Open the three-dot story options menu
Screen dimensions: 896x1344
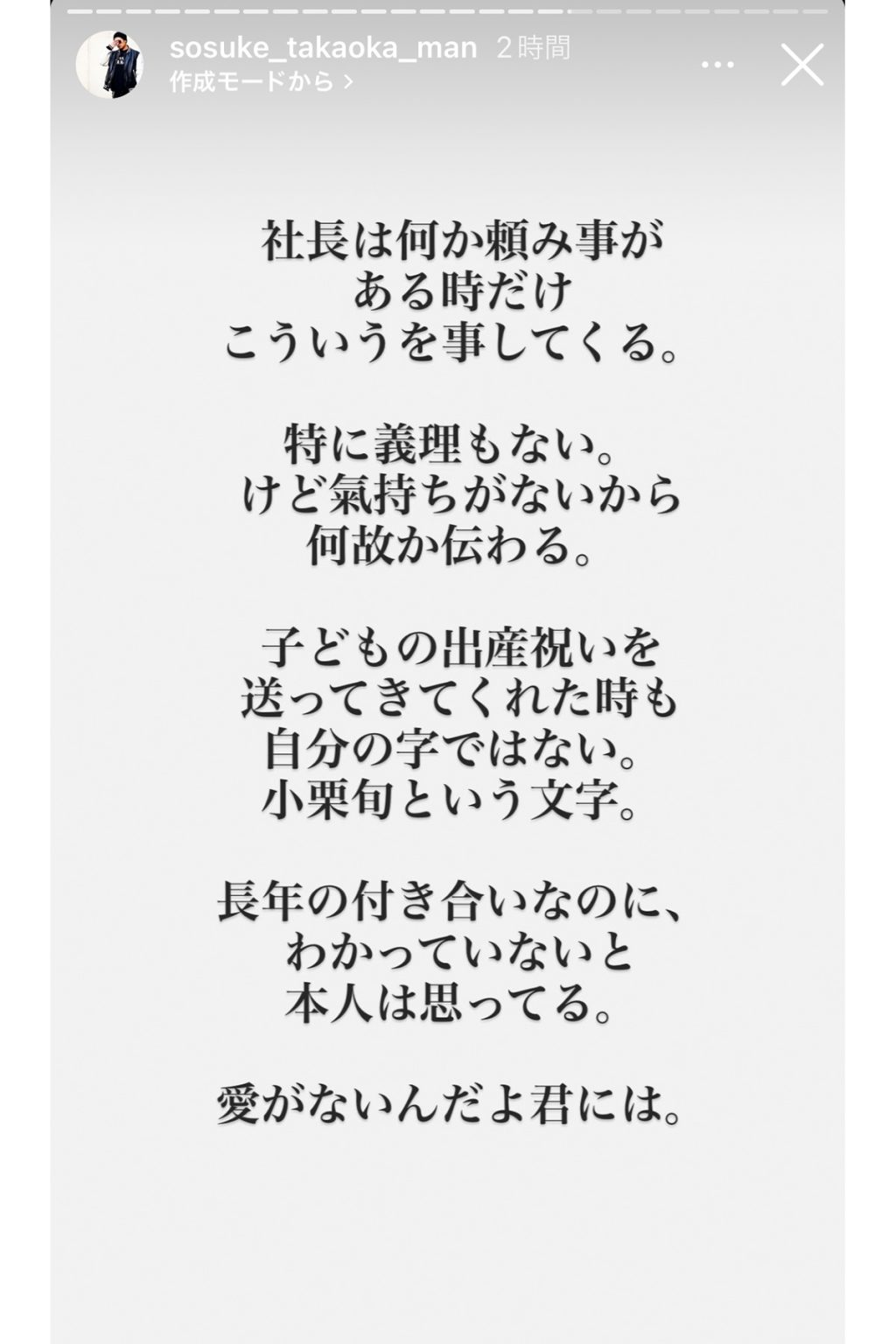pyautogui.click(x=717, y=65)
